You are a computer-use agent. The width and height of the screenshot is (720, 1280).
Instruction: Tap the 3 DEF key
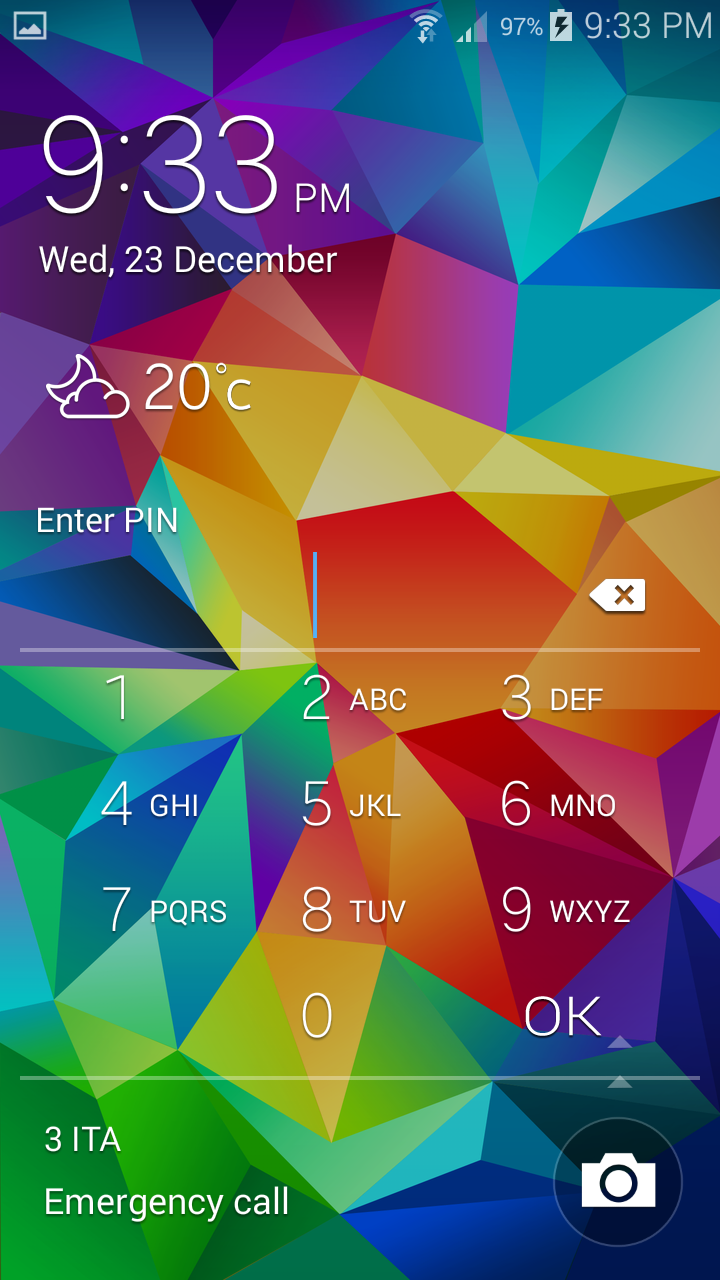tap(553, 698)
